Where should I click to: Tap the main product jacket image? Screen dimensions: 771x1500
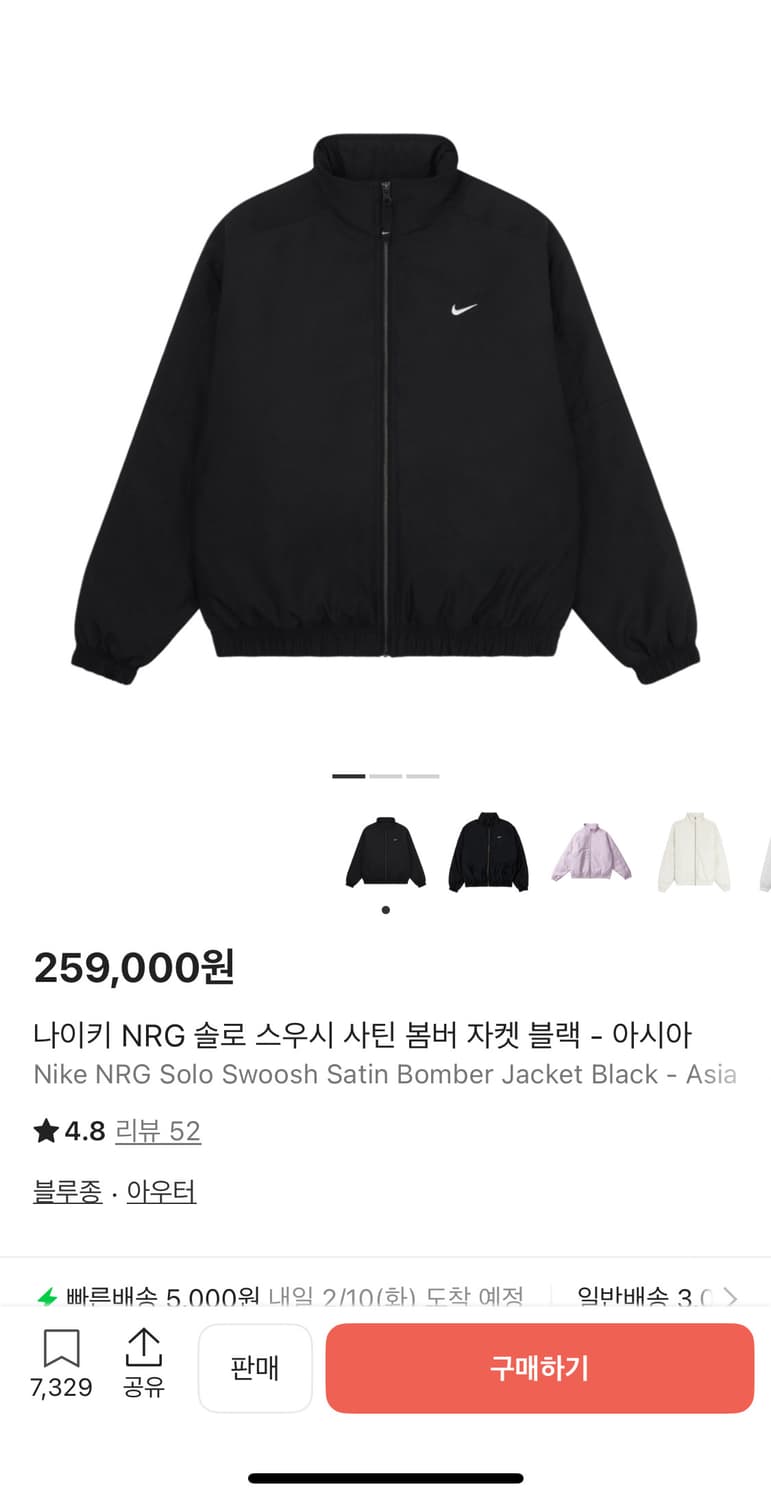tap(385, 400)
